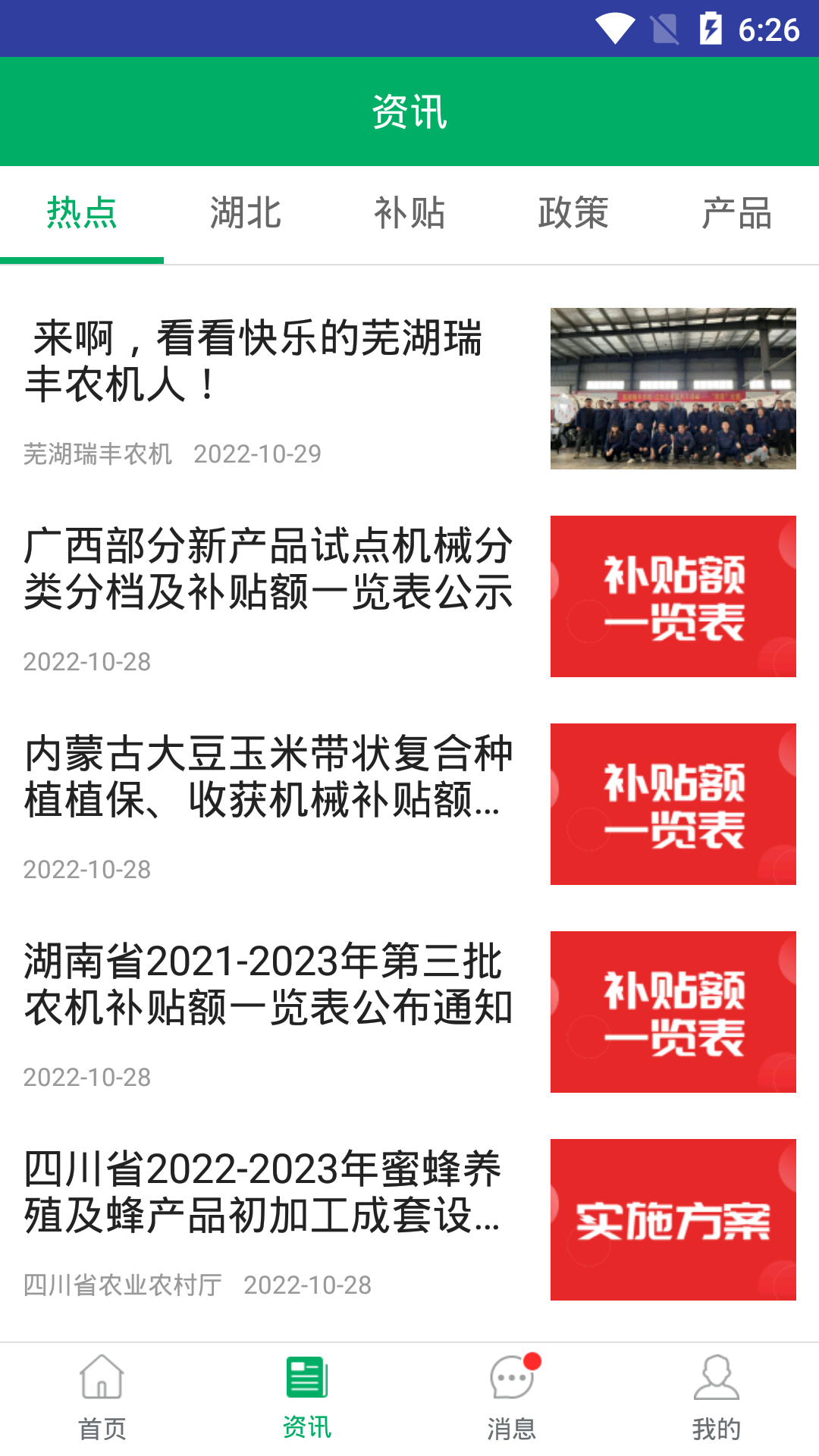Open the 补贴 subsidy tab
Image resolution: width=819 pixels, height=1456 pixels.
coord(409,214)
